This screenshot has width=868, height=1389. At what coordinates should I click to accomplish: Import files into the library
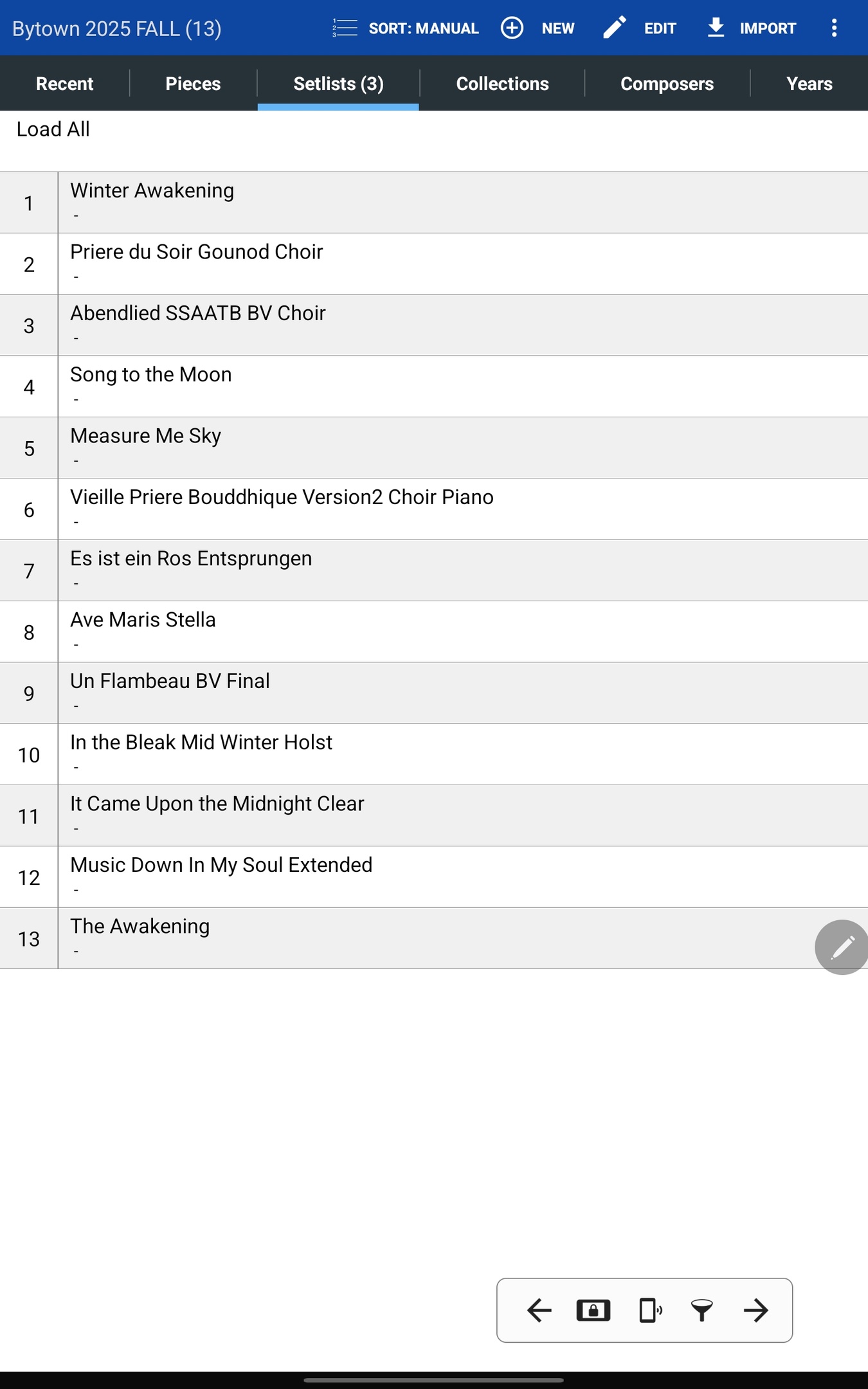[x=751, y=28]
